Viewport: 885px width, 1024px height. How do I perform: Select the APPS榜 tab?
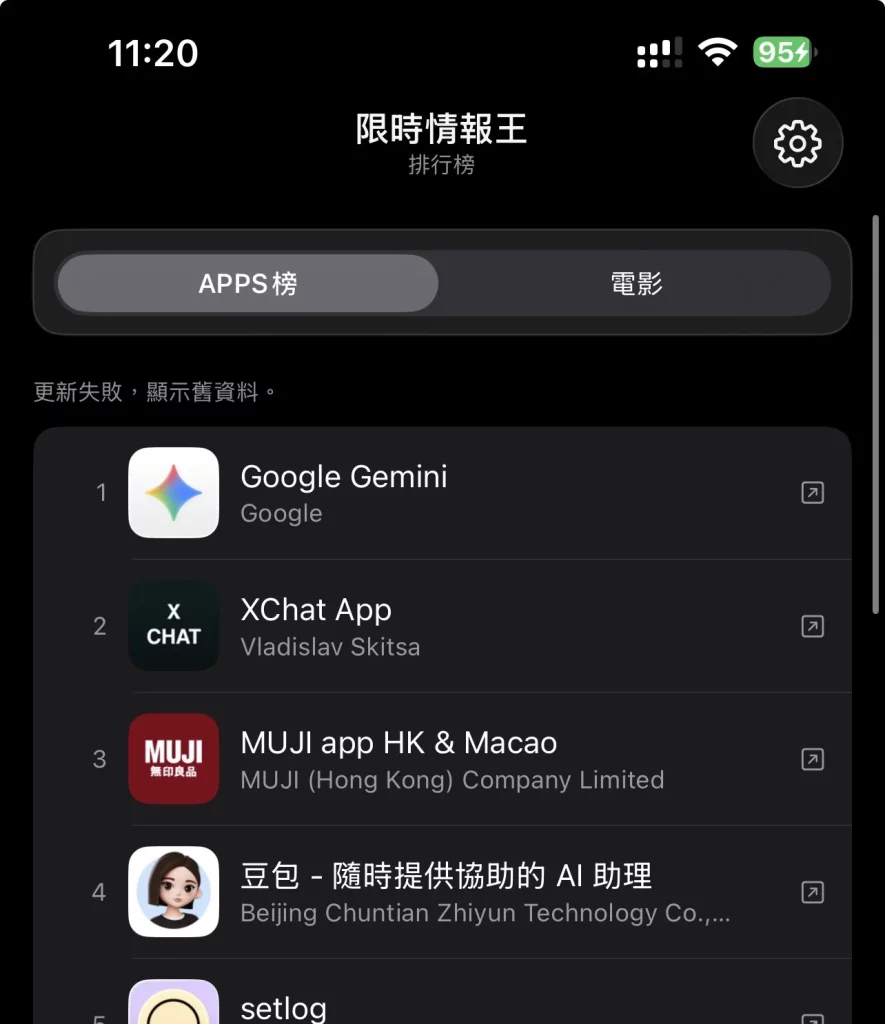coord(248,284)
